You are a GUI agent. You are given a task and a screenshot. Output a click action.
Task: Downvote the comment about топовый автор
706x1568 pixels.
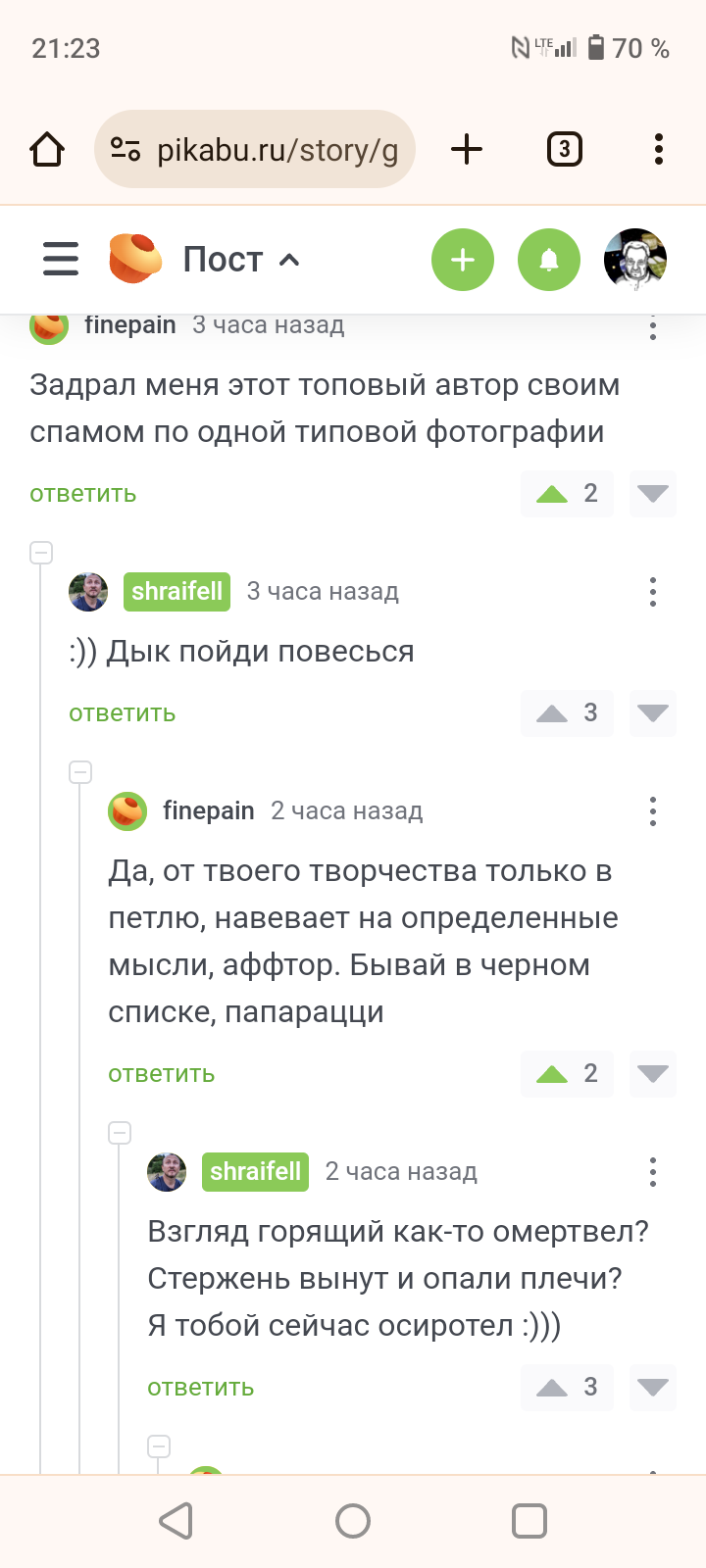coord(652,494)
